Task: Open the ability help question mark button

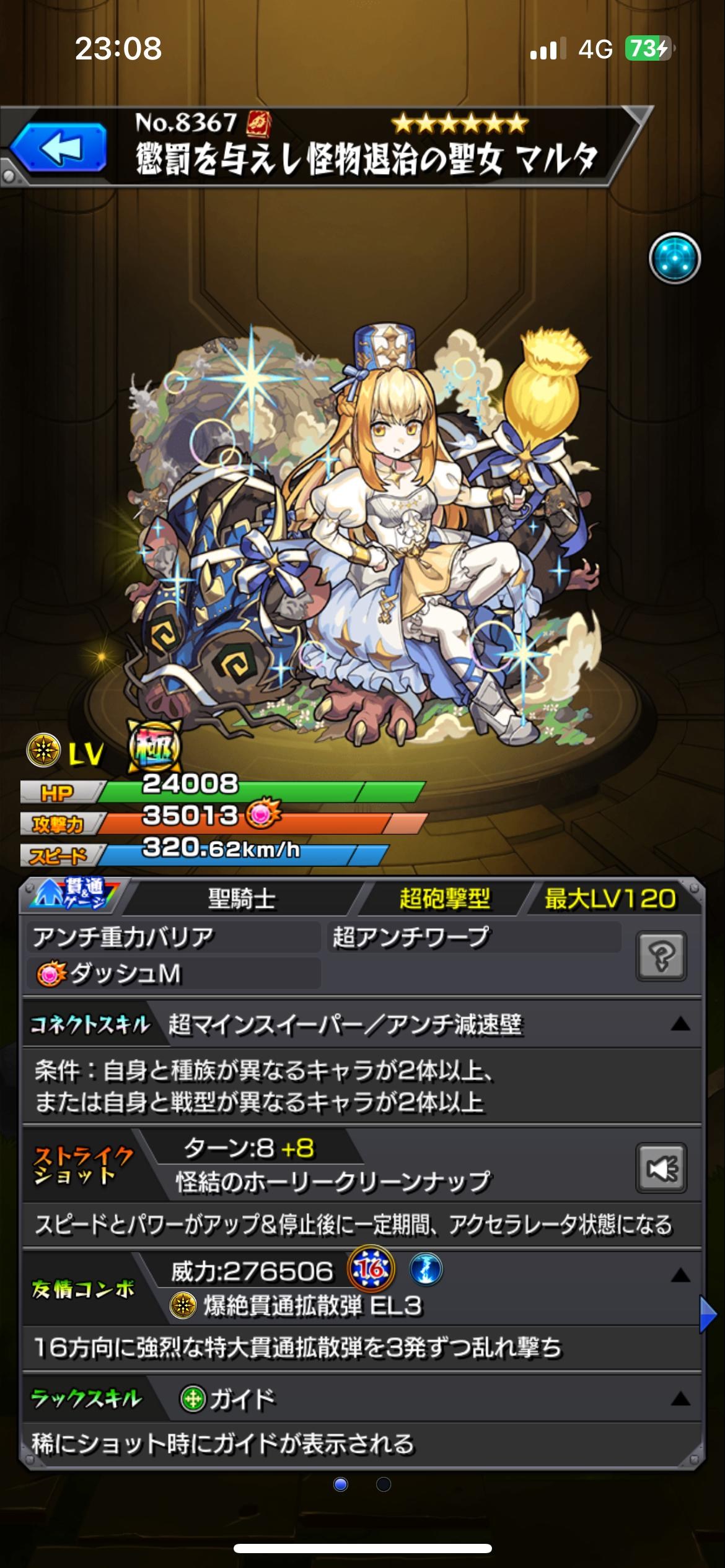Action: [661, 956]
